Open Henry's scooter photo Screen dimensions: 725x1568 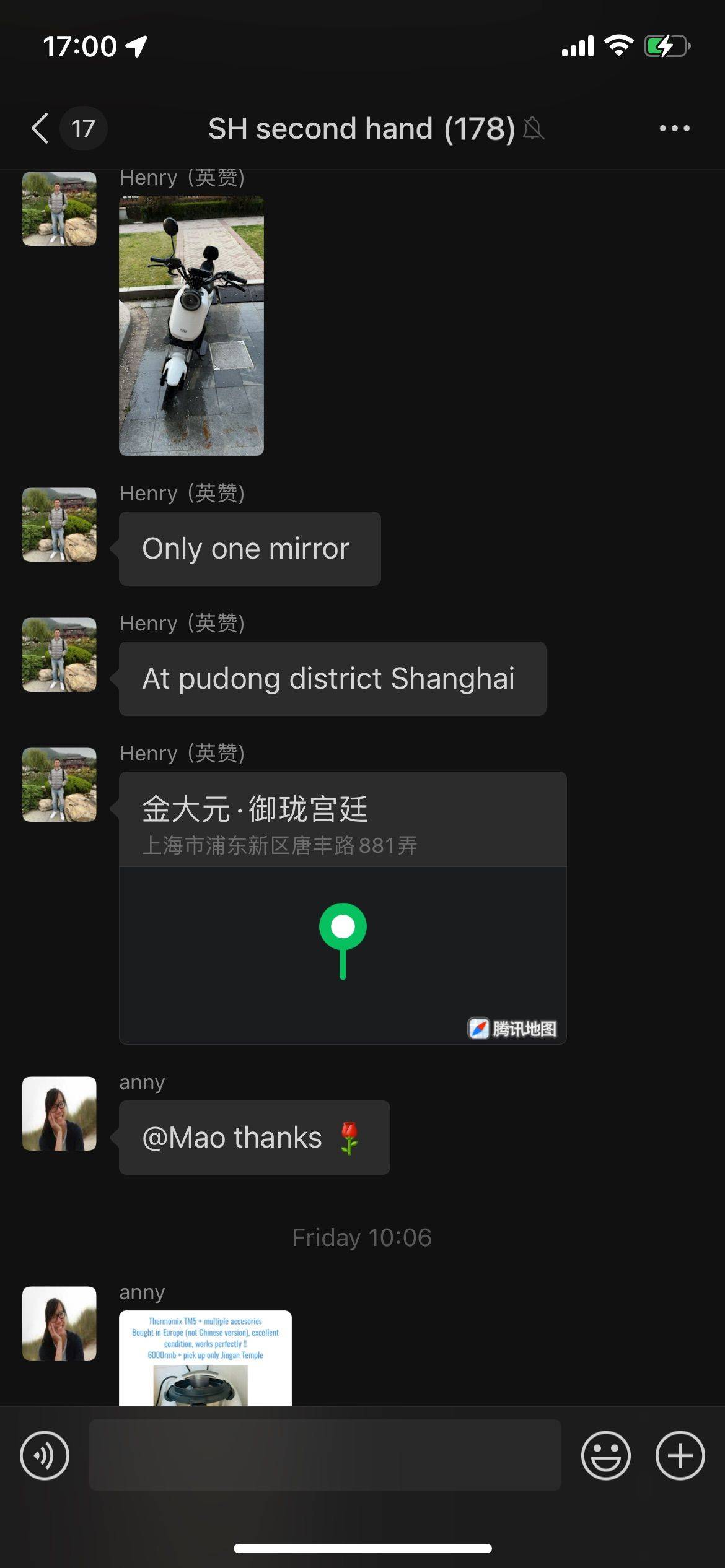click(x=191, y=326)
